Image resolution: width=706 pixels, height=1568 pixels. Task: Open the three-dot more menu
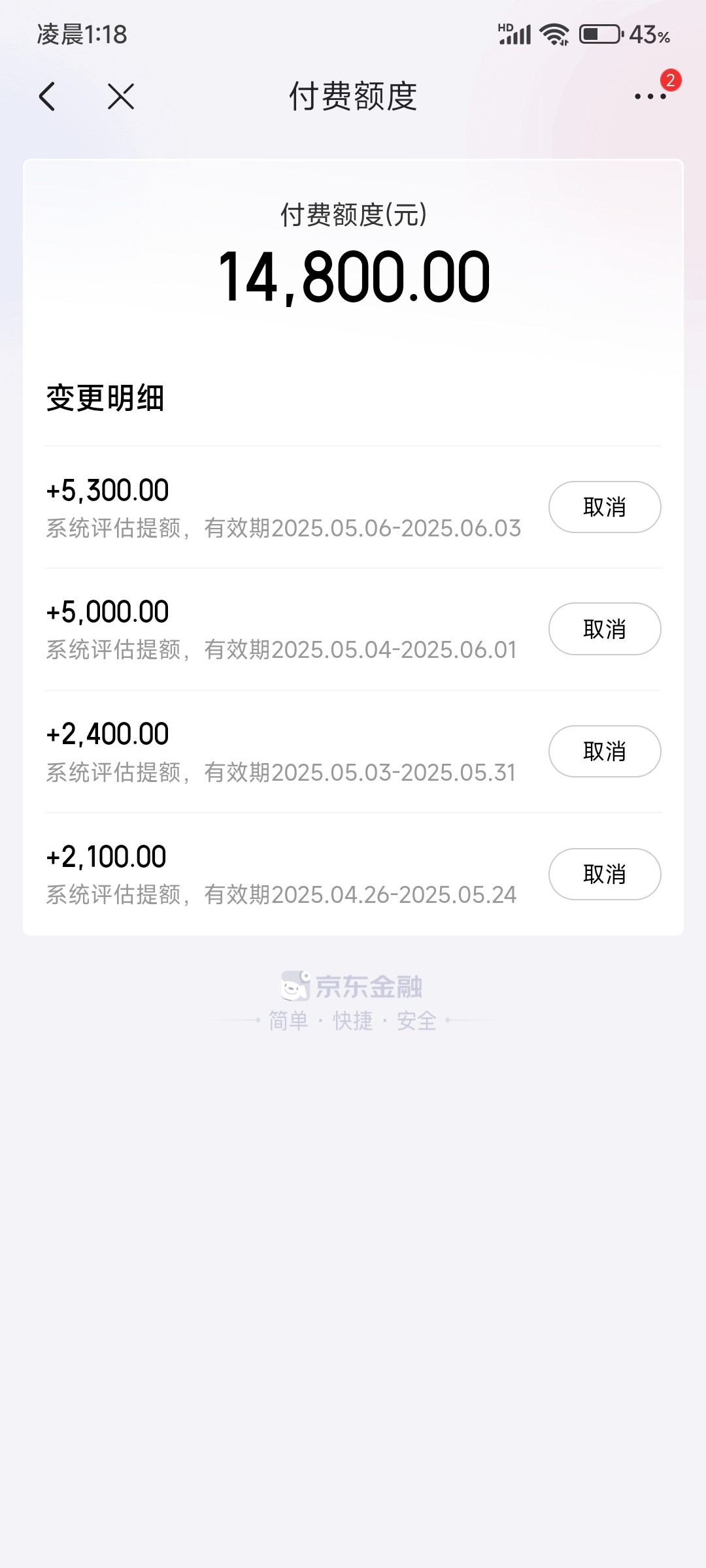point(650,97)
